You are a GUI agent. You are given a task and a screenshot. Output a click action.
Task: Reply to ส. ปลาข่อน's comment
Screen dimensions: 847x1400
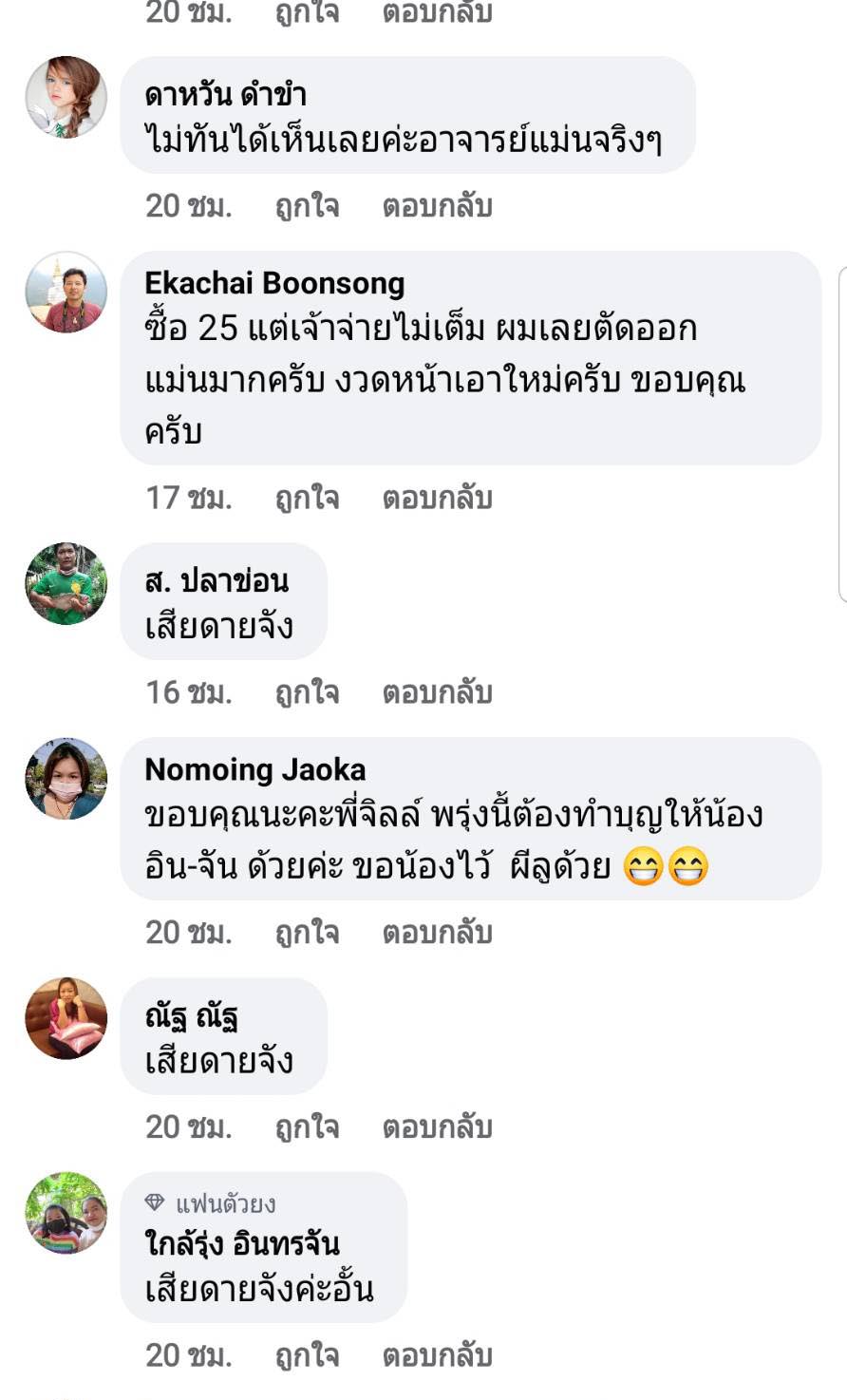tap(437, 692)
